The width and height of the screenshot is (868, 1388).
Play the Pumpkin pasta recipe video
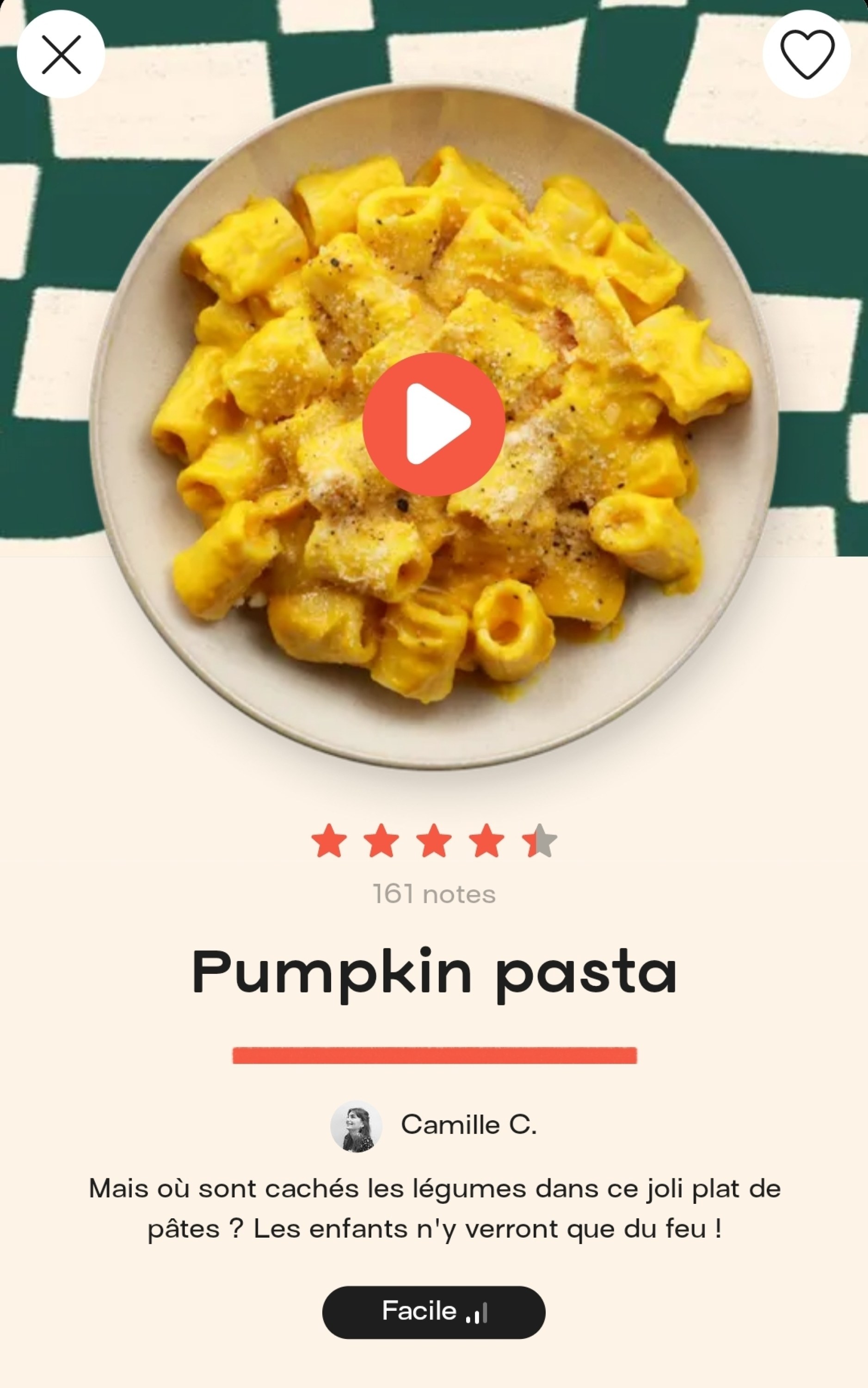point(434,424)
